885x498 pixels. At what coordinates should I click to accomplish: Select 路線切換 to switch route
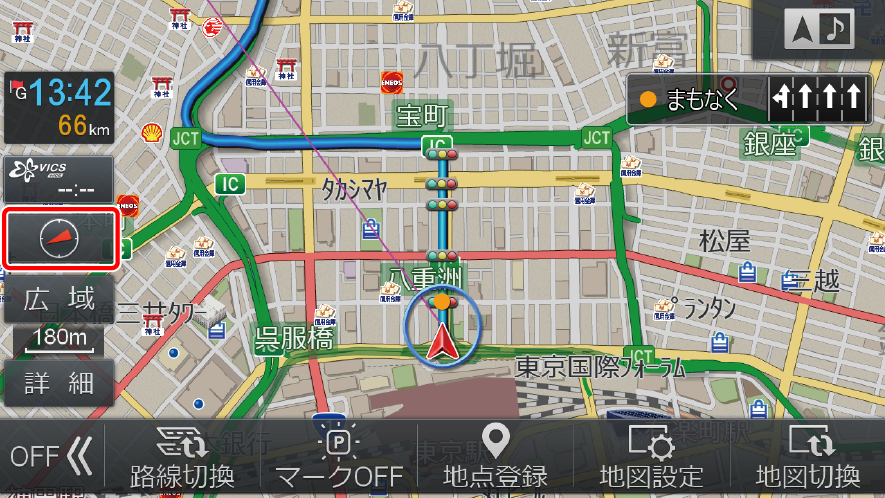pyautogui.click(x=182, y=457)
